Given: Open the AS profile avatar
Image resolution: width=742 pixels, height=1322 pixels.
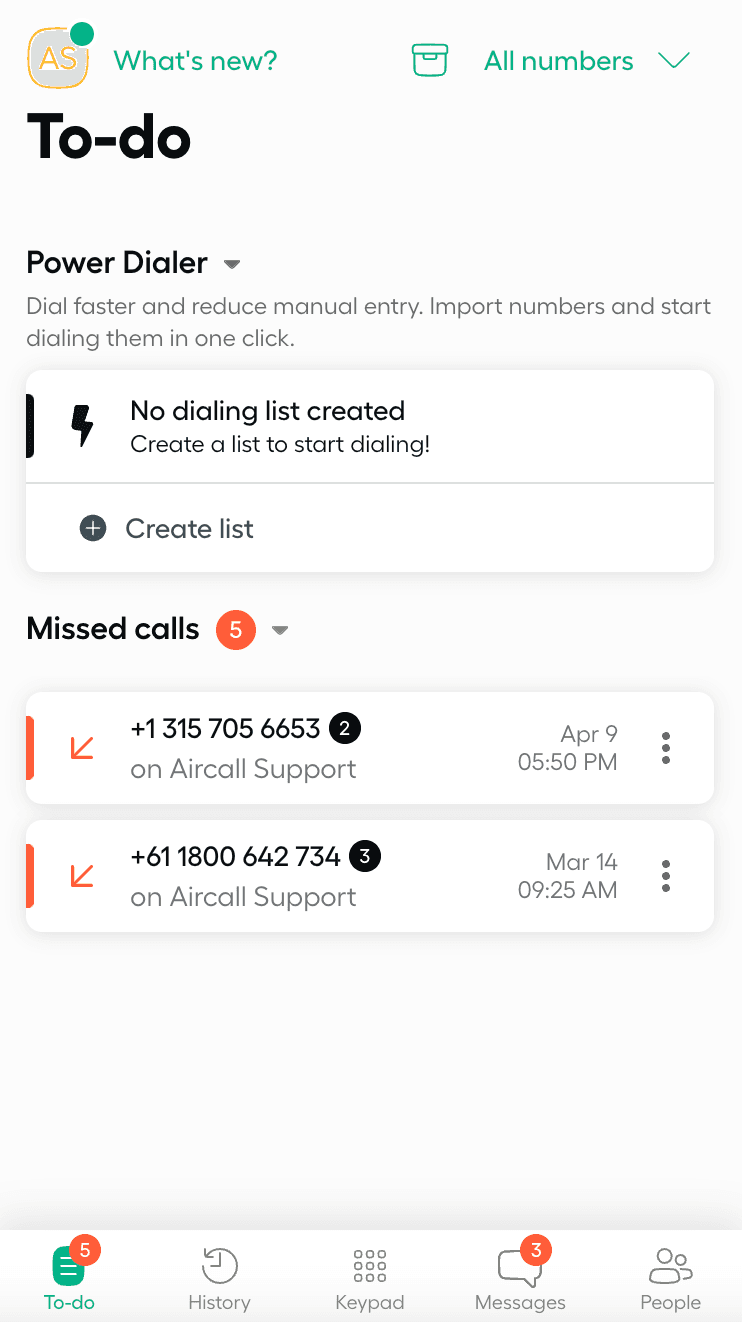Looking at the screenshot, I should click(58, 58).
